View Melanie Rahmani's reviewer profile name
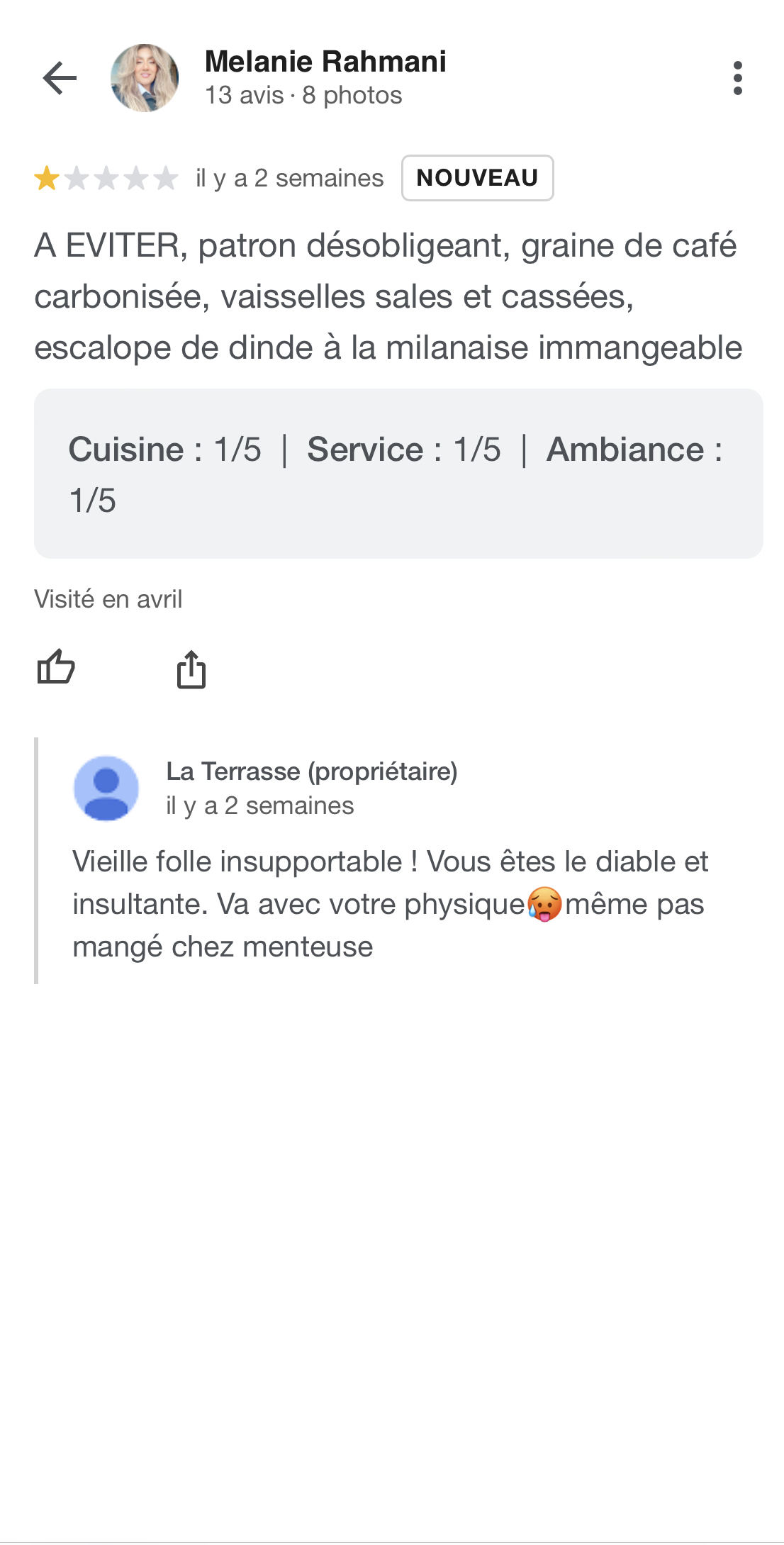 coord(325,62)
